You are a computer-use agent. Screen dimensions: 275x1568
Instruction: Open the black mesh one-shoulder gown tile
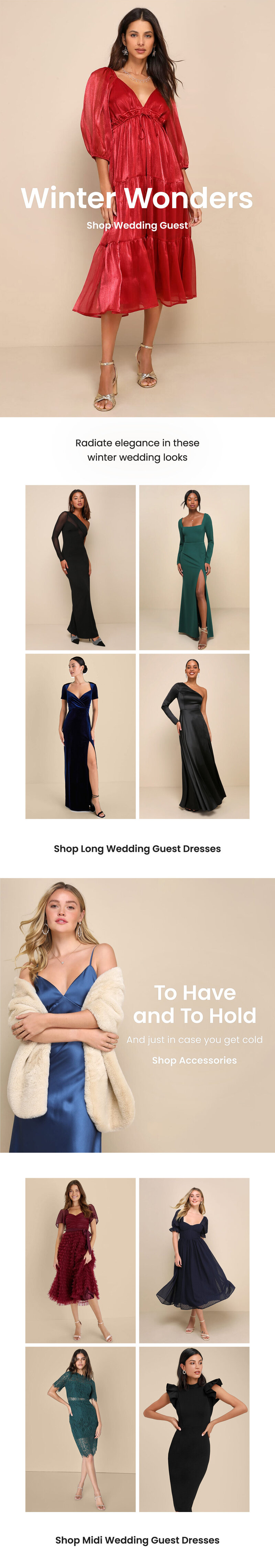tap(80, 567)
